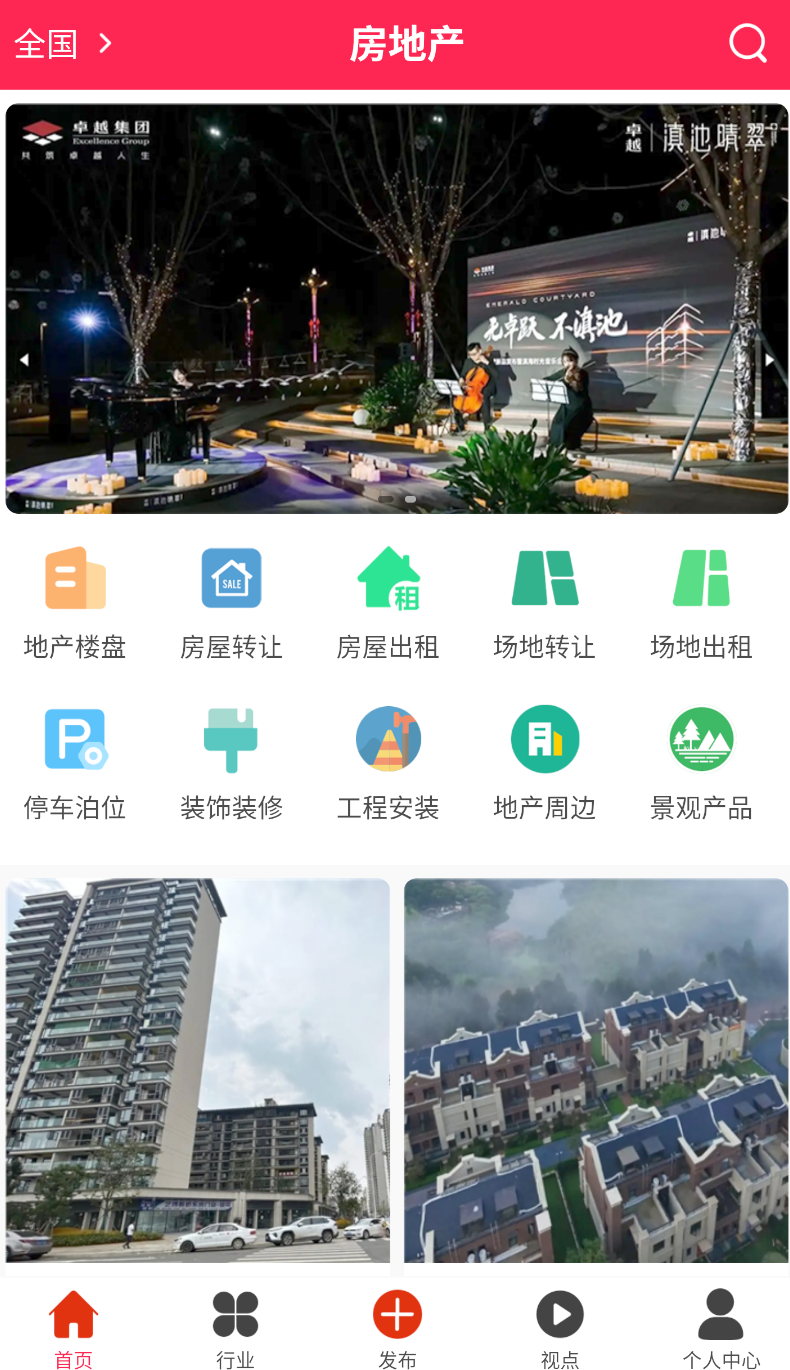Switch to the 视点 tab
The image size is (790, 1370).
click(559, 1329)
